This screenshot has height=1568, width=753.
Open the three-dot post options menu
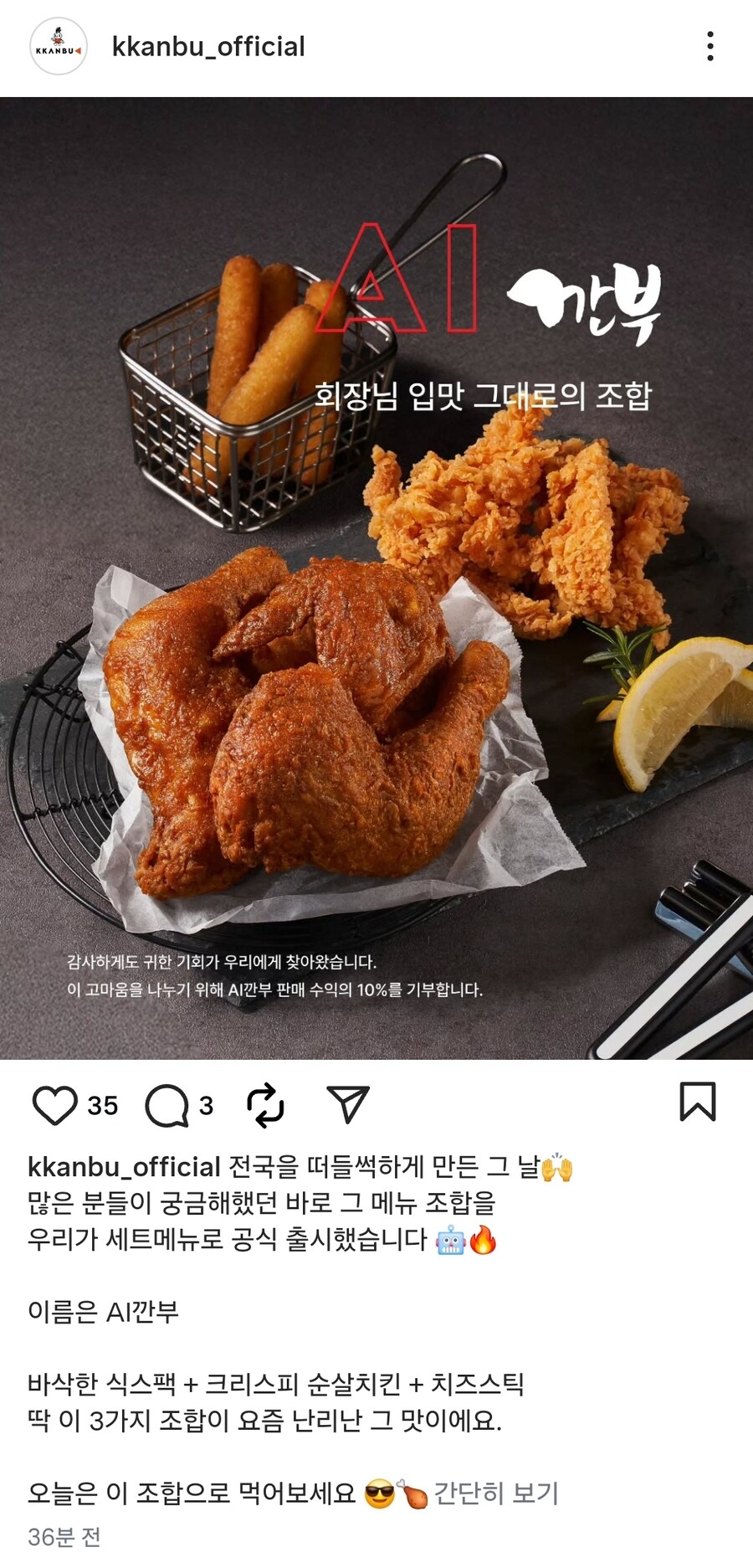click(x=709, y=48)
